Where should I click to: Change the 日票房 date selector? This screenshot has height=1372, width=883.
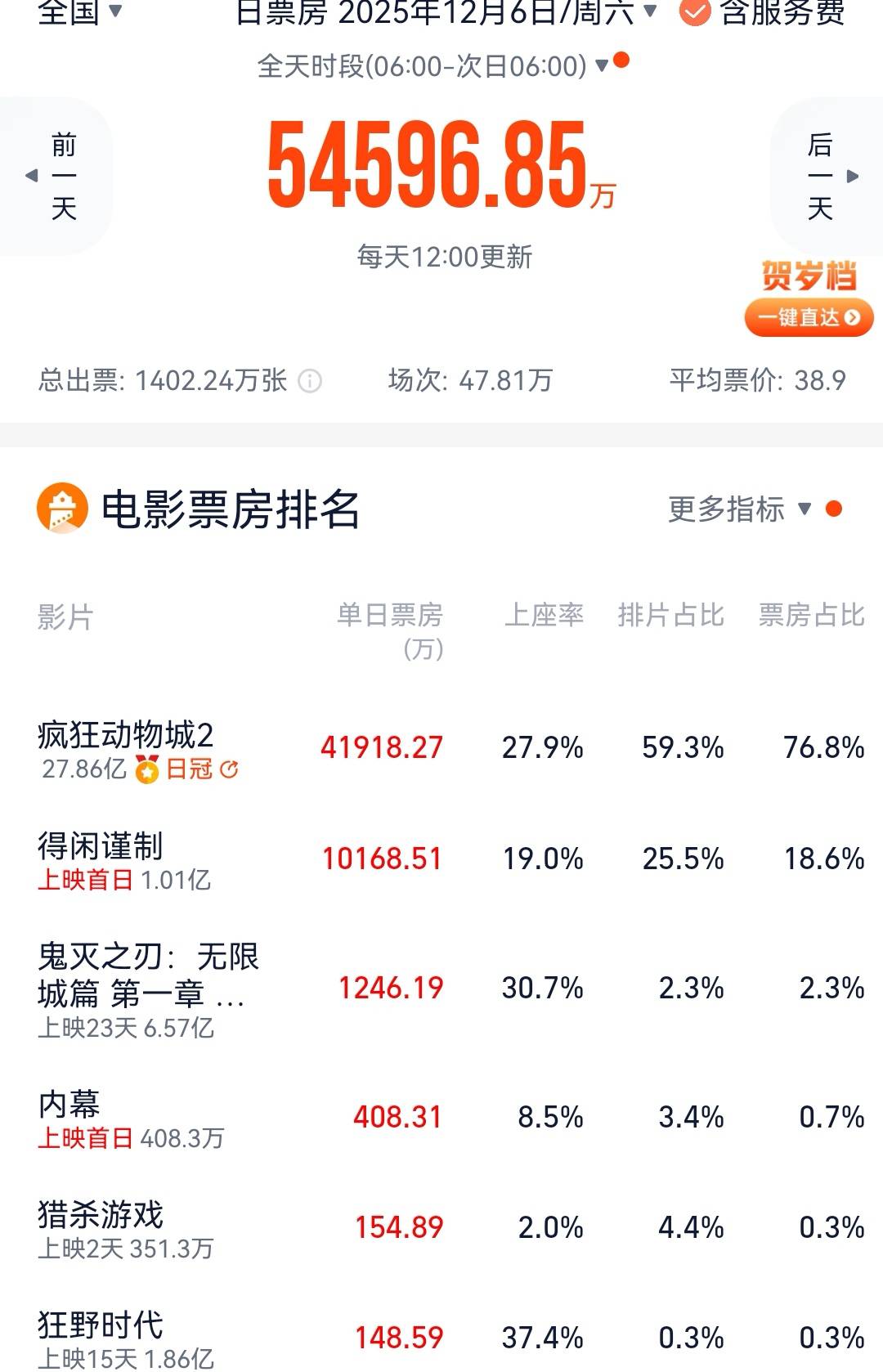[446, 11]
